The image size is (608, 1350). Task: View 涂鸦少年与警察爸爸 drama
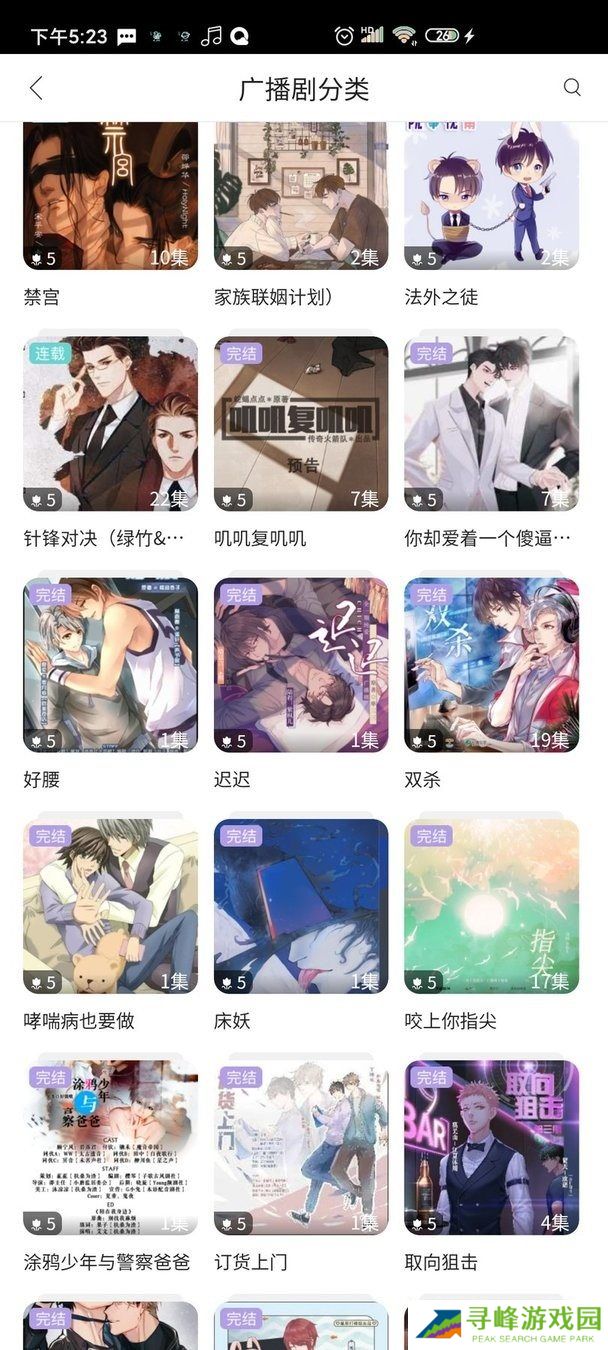(x=110, y=1148)
